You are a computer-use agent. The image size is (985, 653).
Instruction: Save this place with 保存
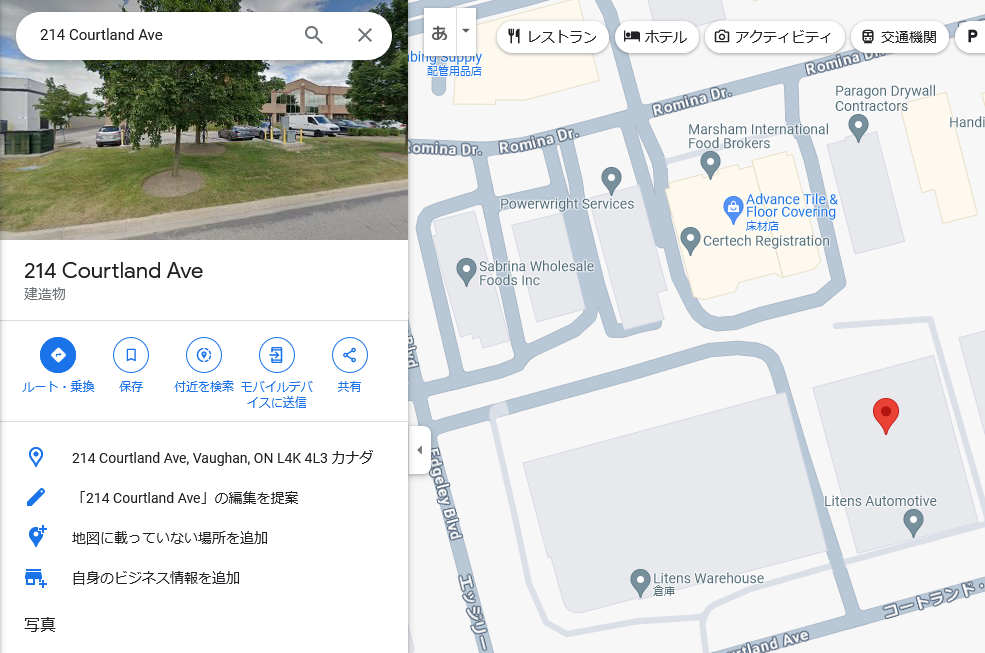pos(131,366)
